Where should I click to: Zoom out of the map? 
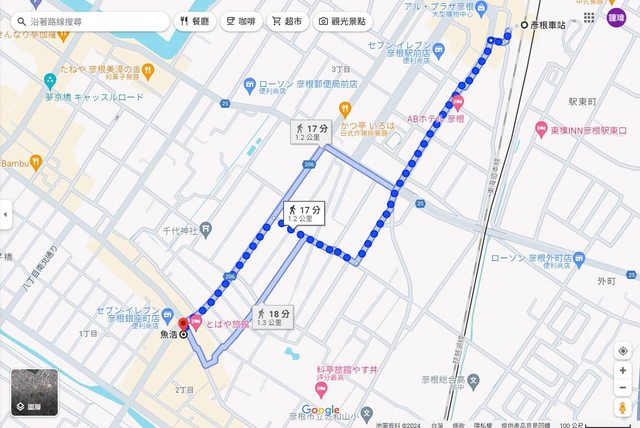click(623, 390)
